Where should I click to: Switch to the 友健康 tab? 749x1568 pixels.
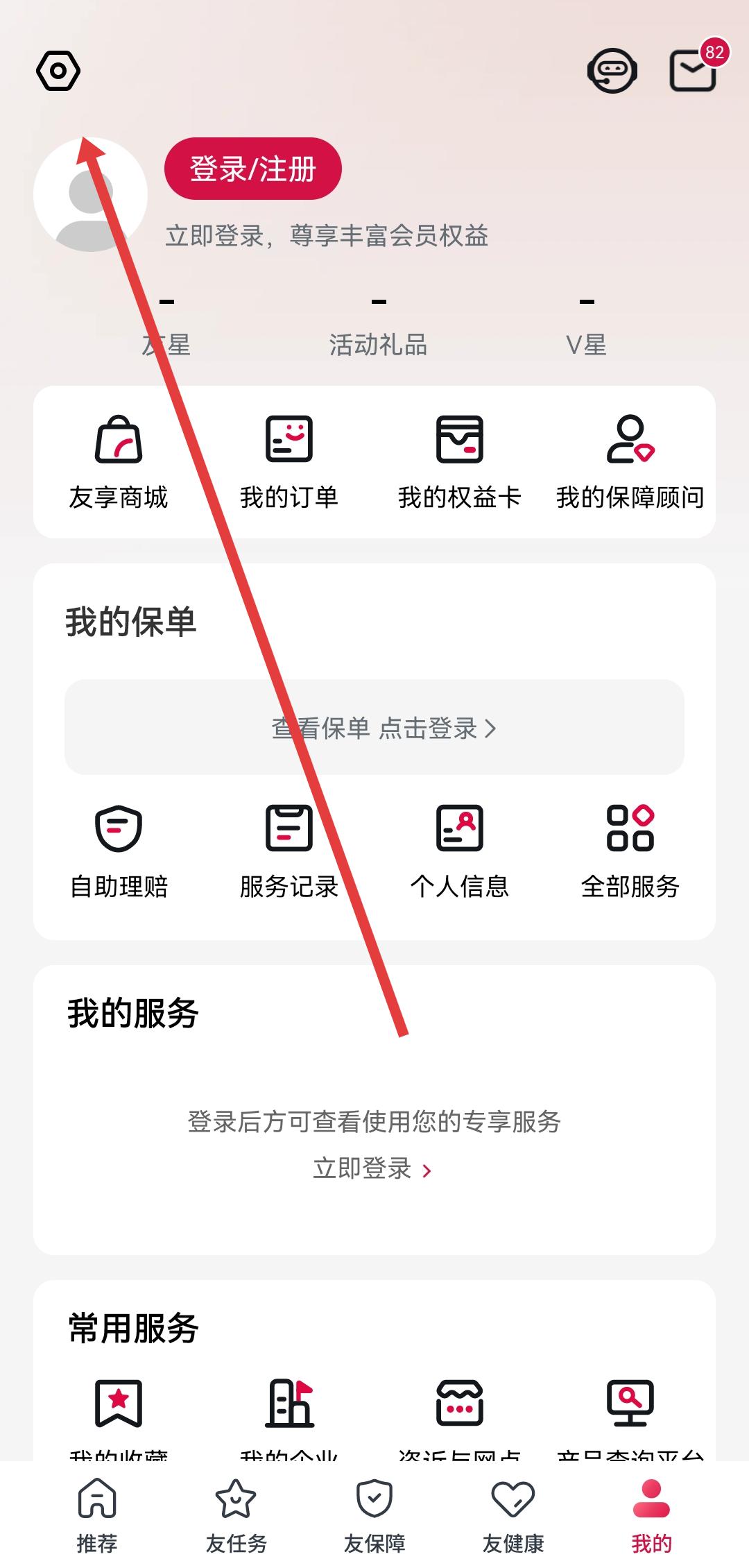tap(513, 1515)
